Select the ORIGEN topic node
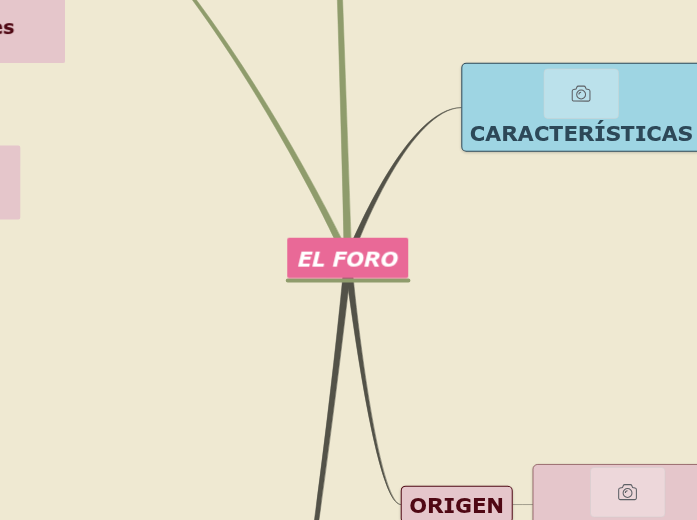The width and height of the screenshot is (697, 520). tap(456, 505)
